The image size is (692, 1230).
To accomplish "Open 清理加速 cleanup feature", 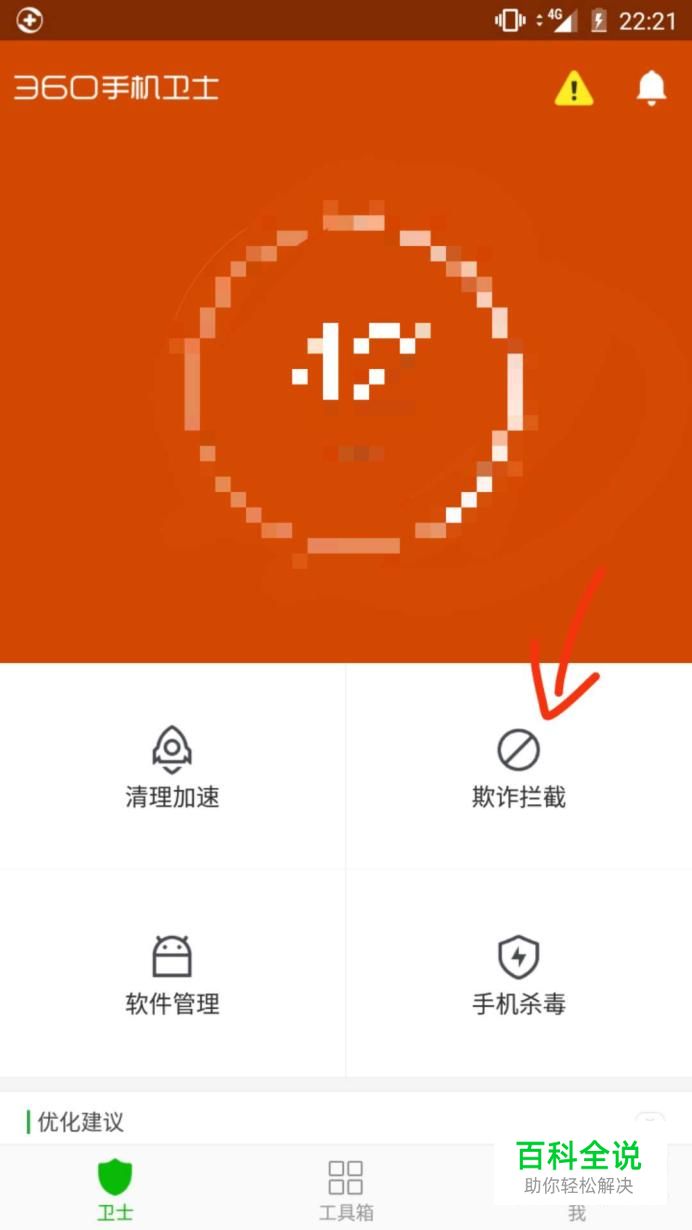I will click(x=172, y=767).
